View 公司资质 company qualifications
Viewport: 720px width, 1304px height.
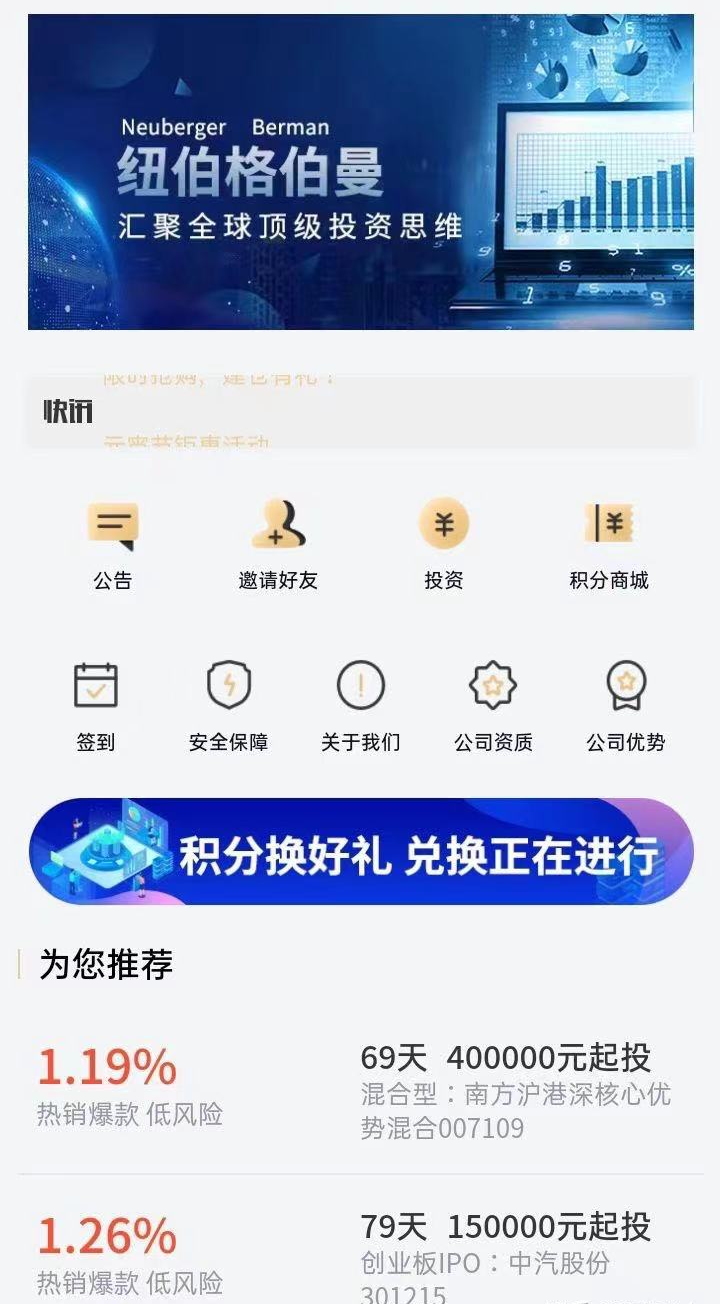click(493, 707)
